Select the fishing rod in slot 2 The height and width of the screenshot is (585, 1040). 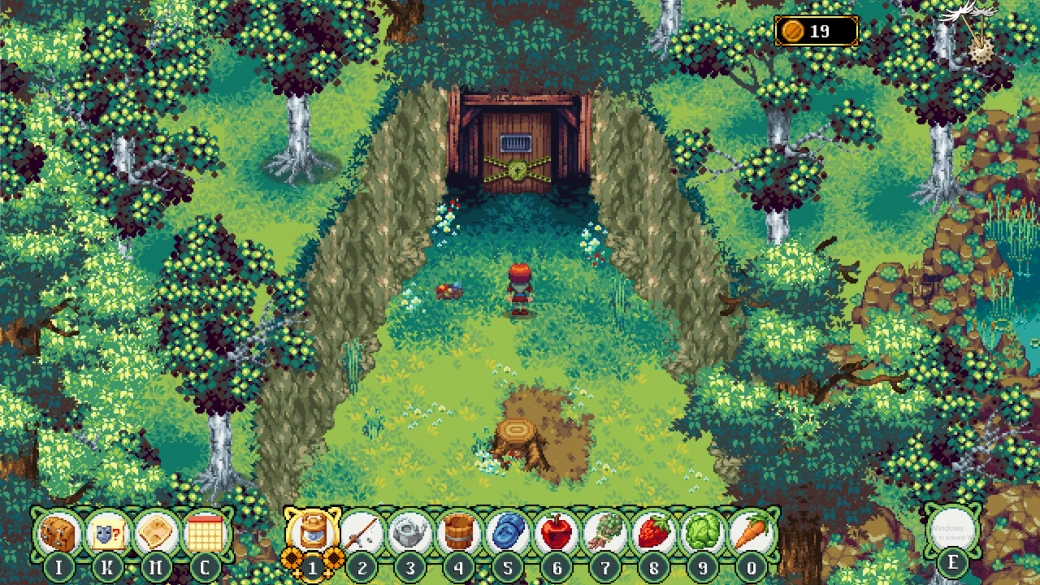coord(361,534)
